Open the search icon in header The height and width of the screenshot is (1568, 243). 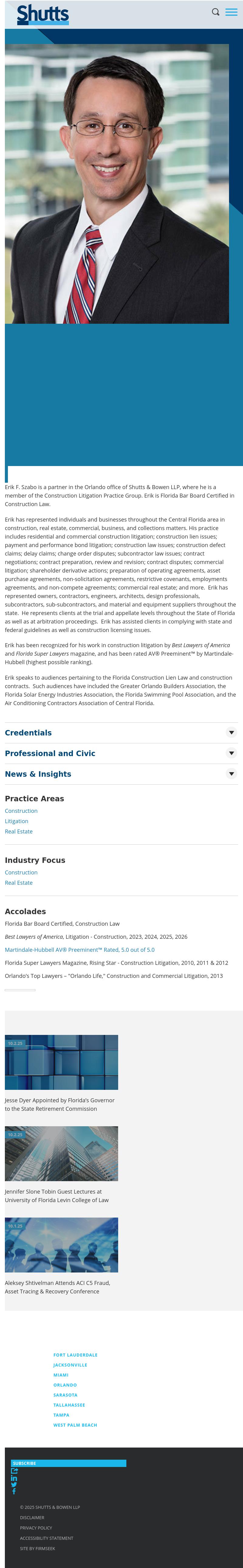coord(216,12)
